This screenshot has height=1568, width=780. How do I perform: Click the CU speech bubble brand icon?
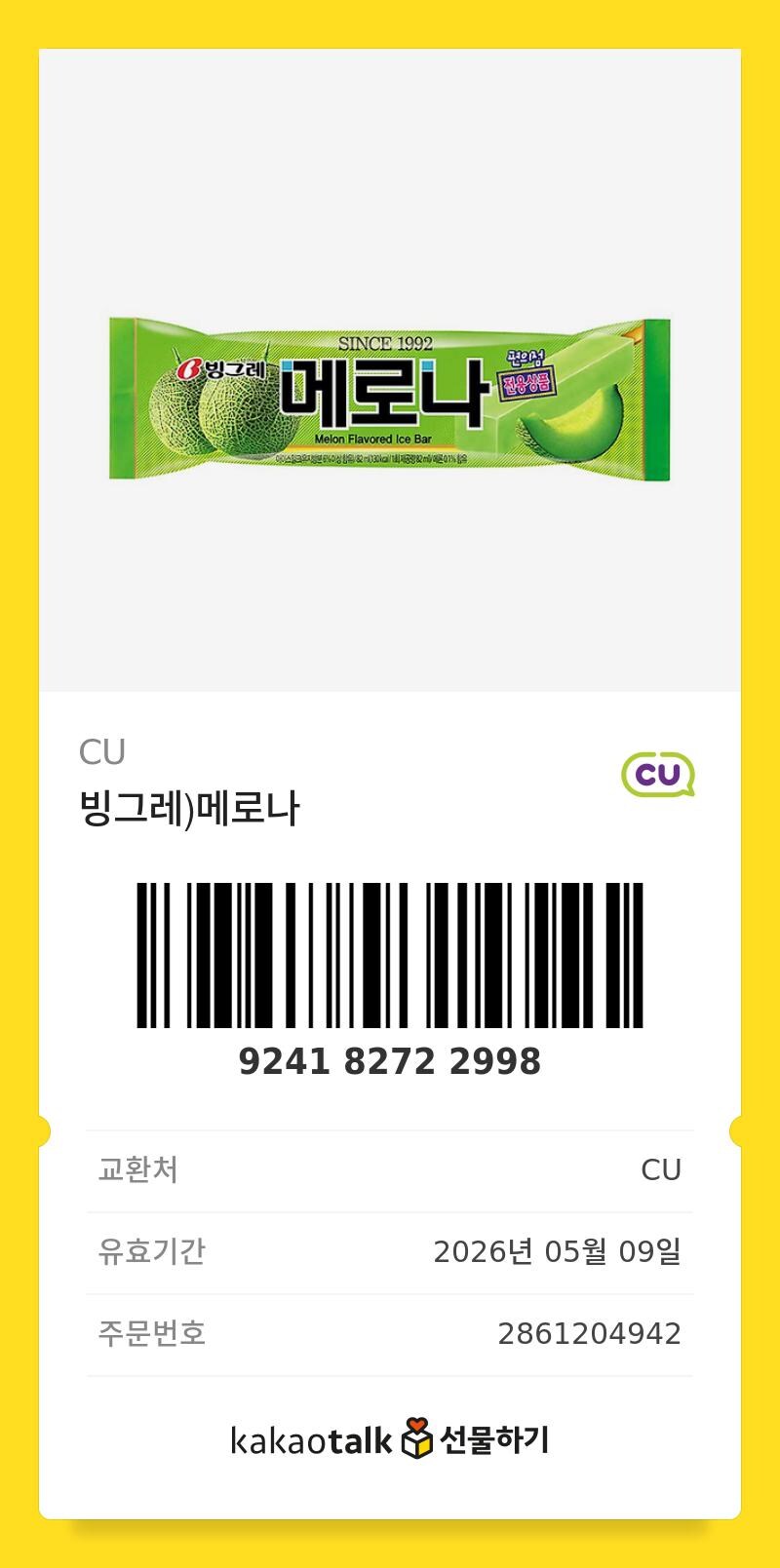click(x=657, y=777)
